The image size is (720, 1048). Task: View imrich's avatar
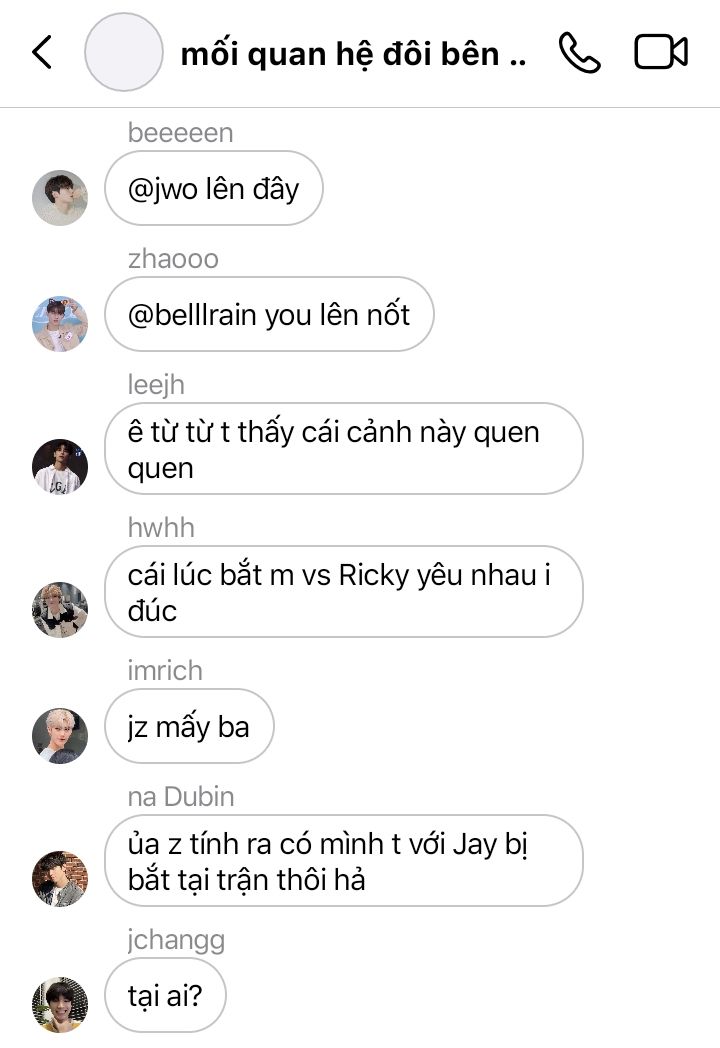coord(60,736)
